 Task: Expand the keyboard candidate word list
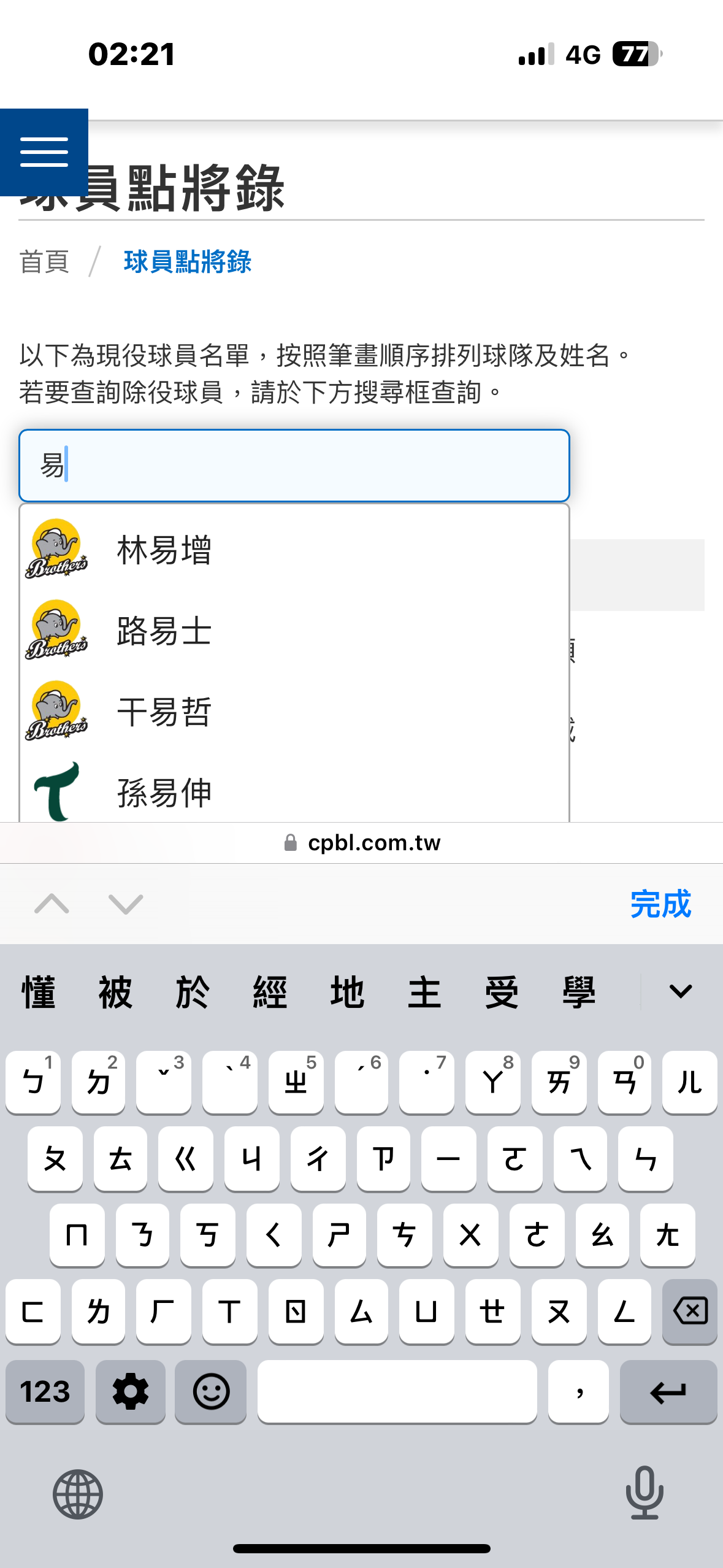[x=681, y=991]
